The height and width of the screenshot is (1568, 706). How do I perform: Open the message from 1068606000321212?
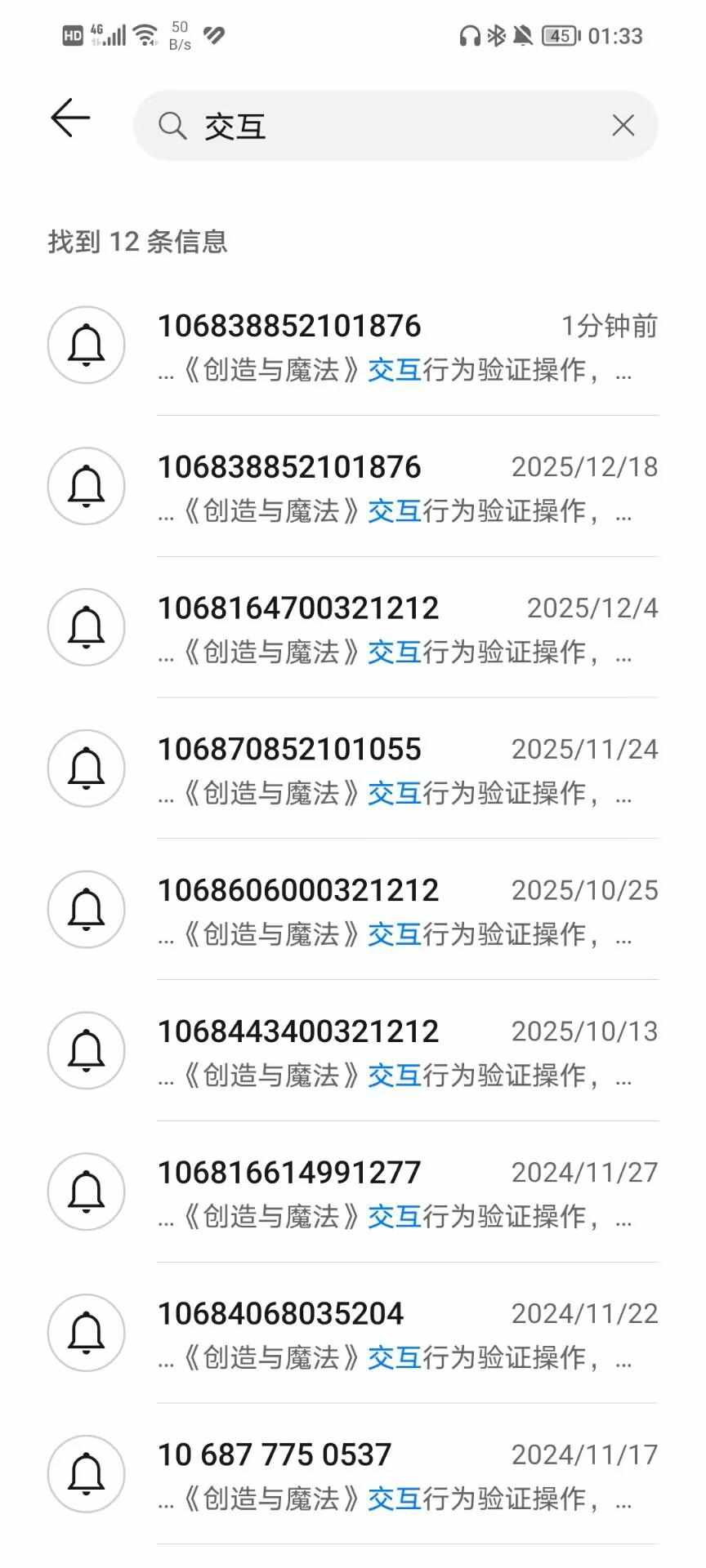(x=407, y=911)
